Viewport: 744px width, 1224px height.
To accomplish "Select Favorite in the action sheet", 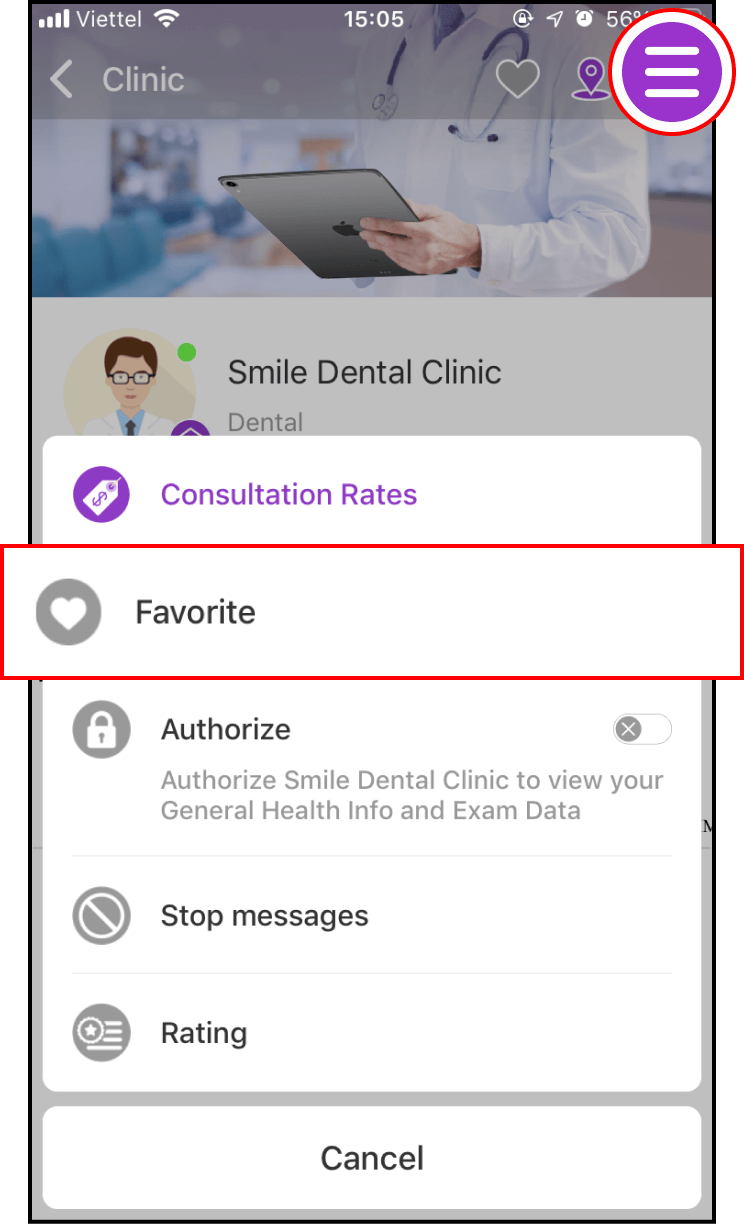I will (372, 612).
